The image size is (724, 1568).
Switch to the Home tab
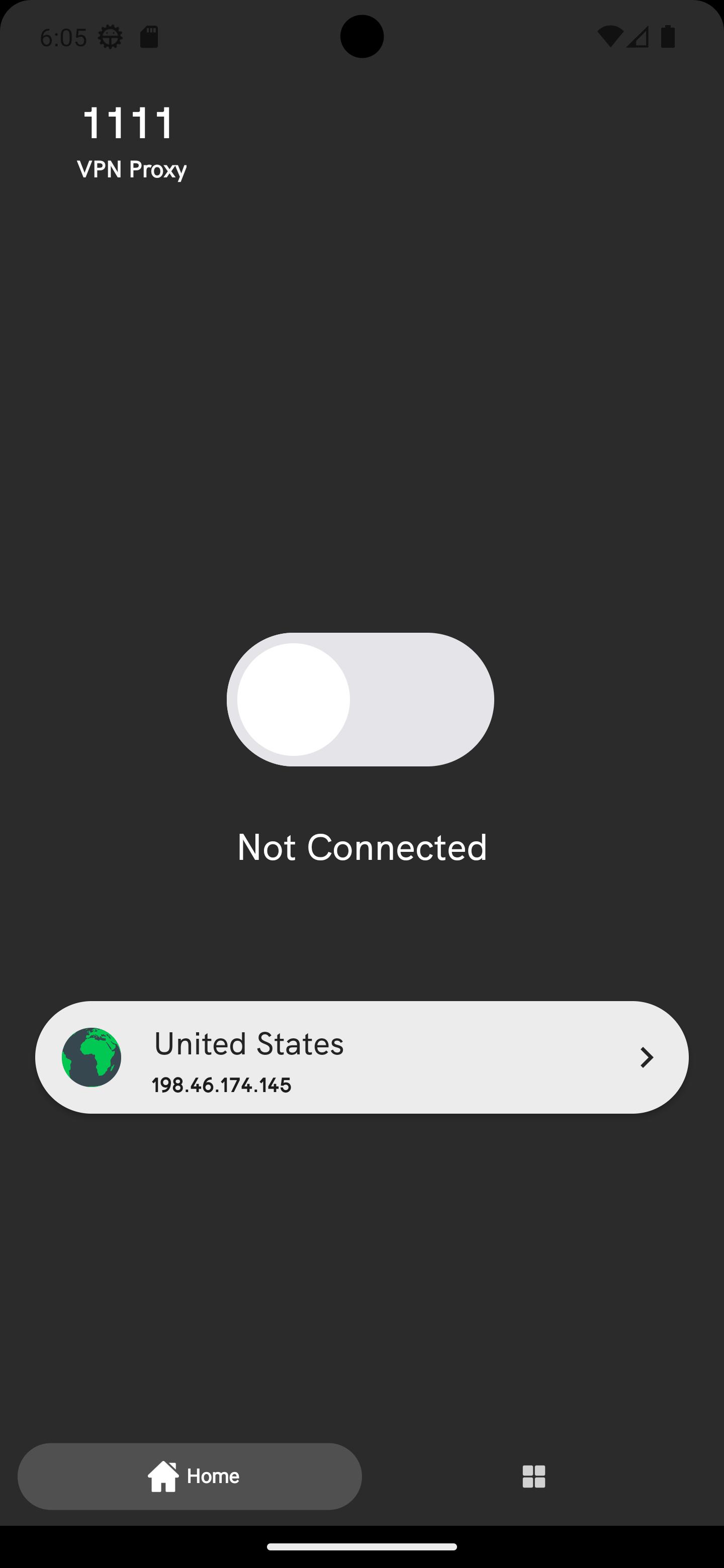tap(190, 1476)
